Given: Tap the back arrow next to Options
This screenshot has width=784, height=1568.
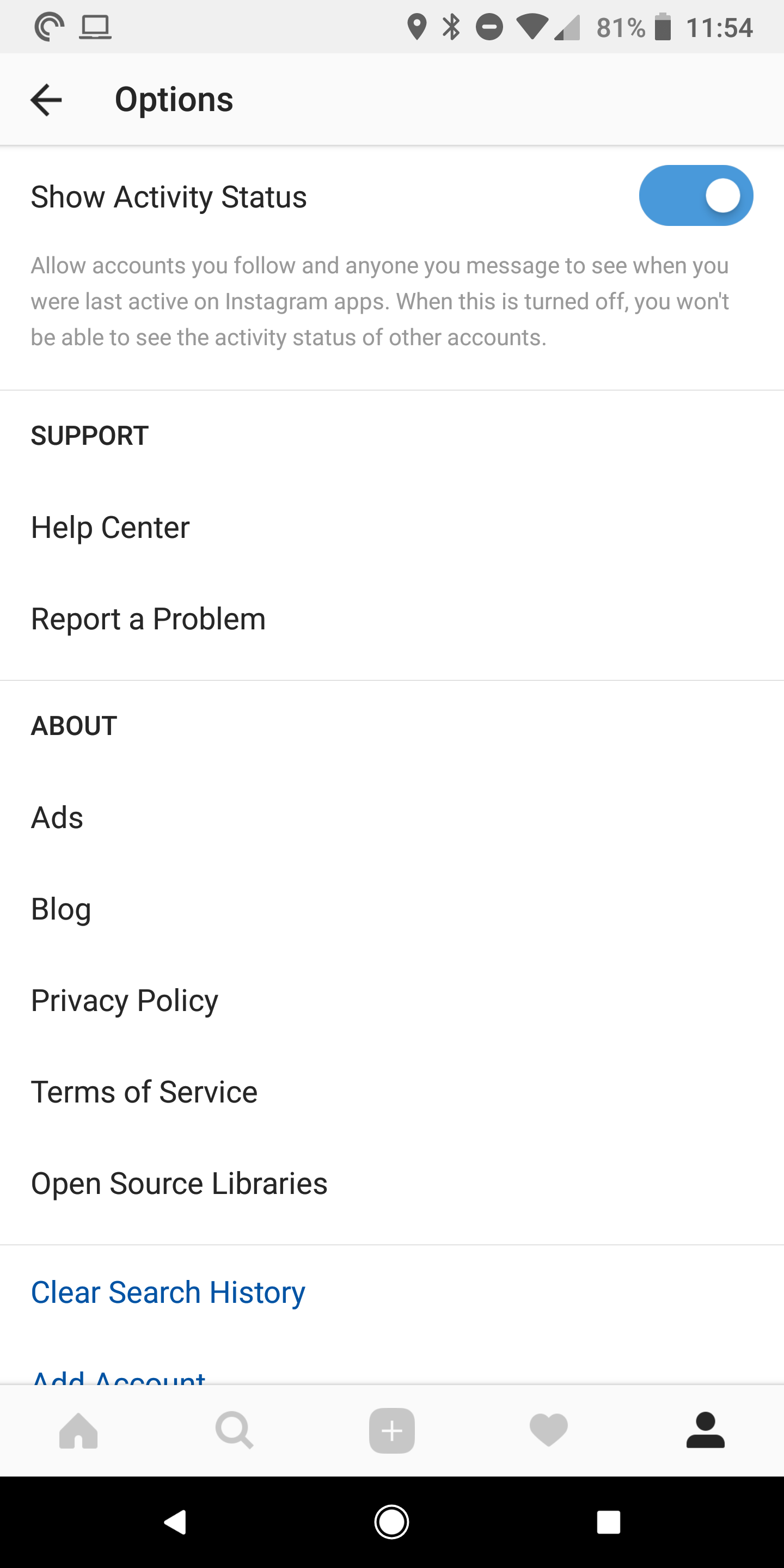Looking at the screenshot, I should [x=46, y=98].
